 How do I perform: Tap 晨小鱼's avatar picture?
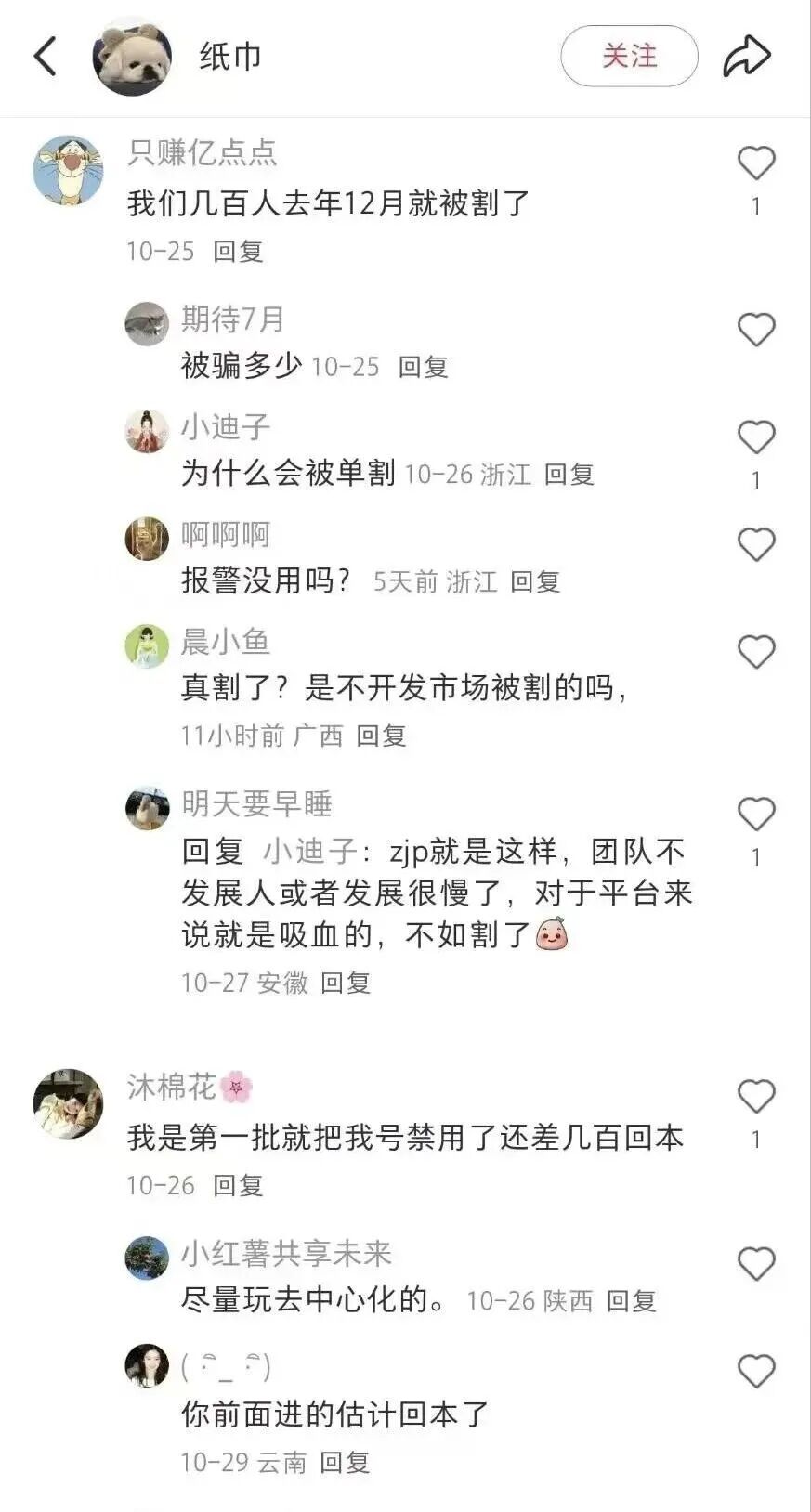click(146, 647)
